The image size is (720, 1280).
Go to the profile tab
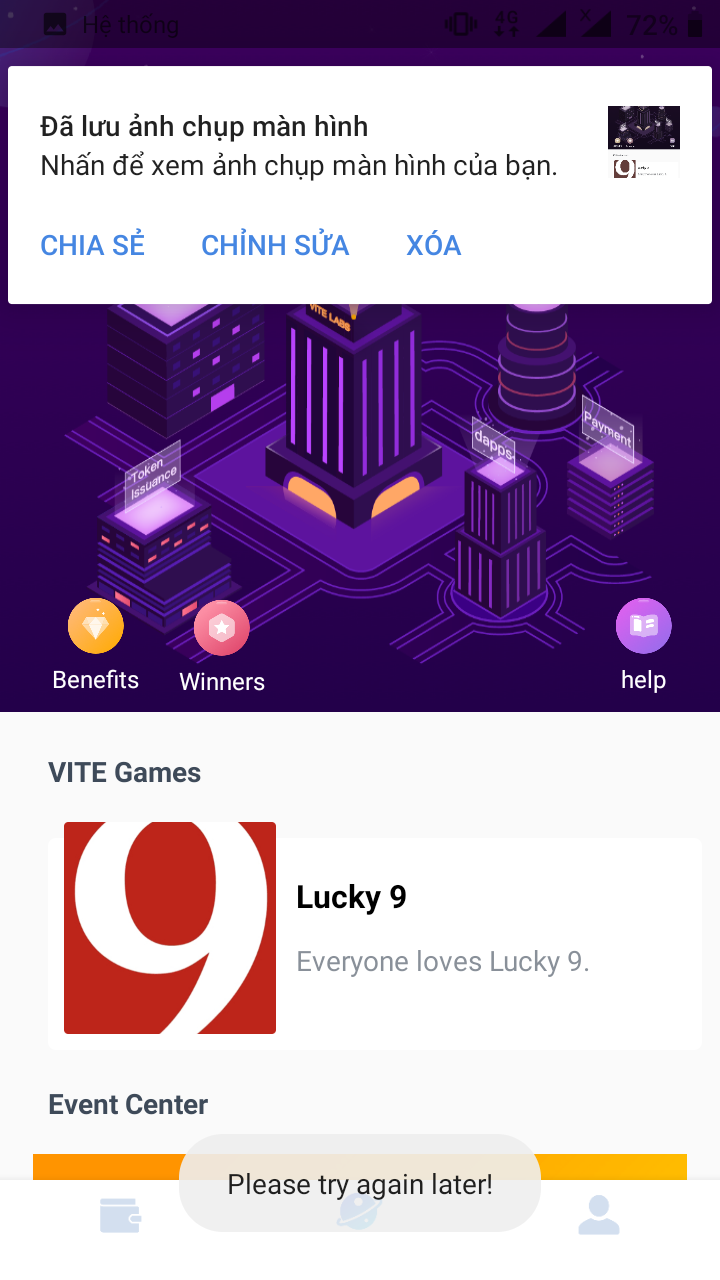tap(598, 1215)
